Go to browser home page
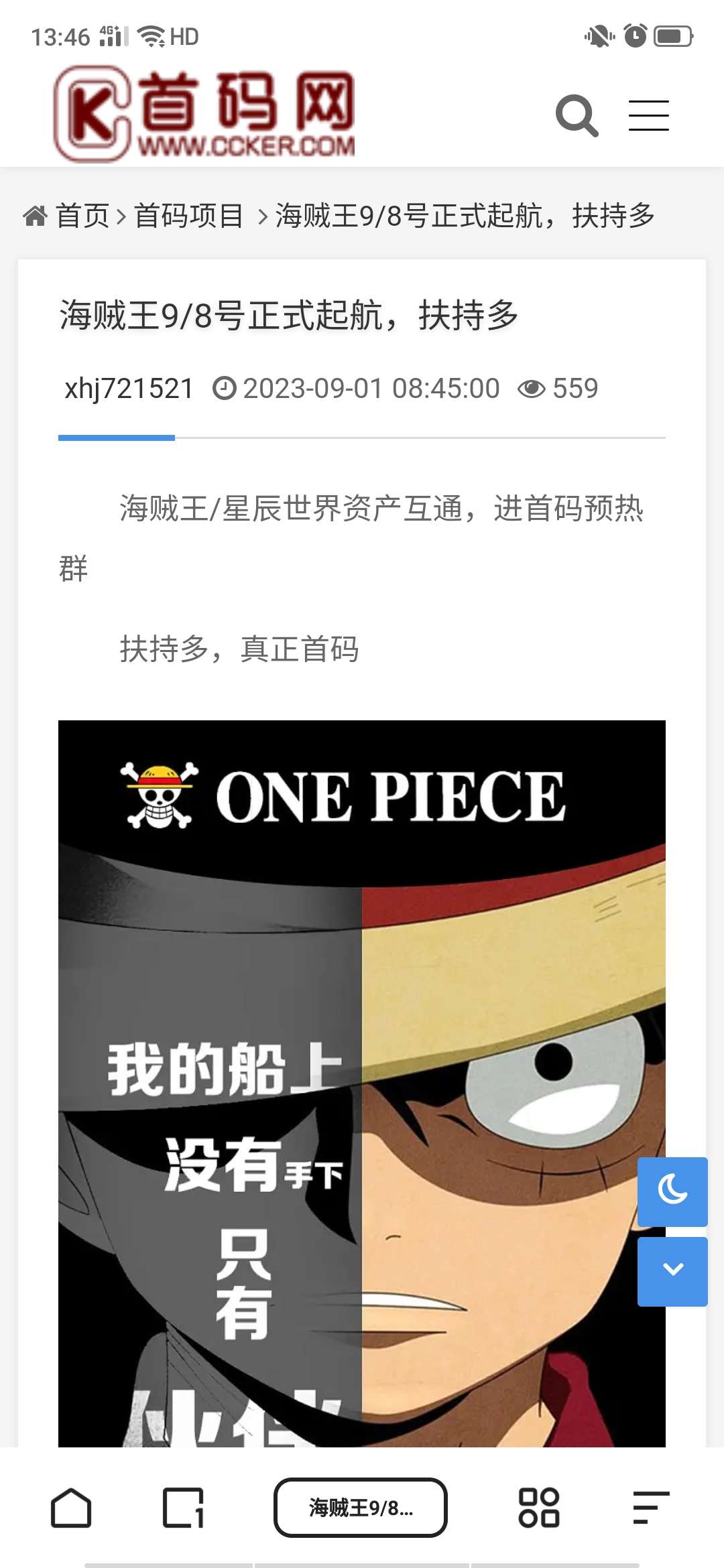The image size is (724, 1568). coord(71,1508)
